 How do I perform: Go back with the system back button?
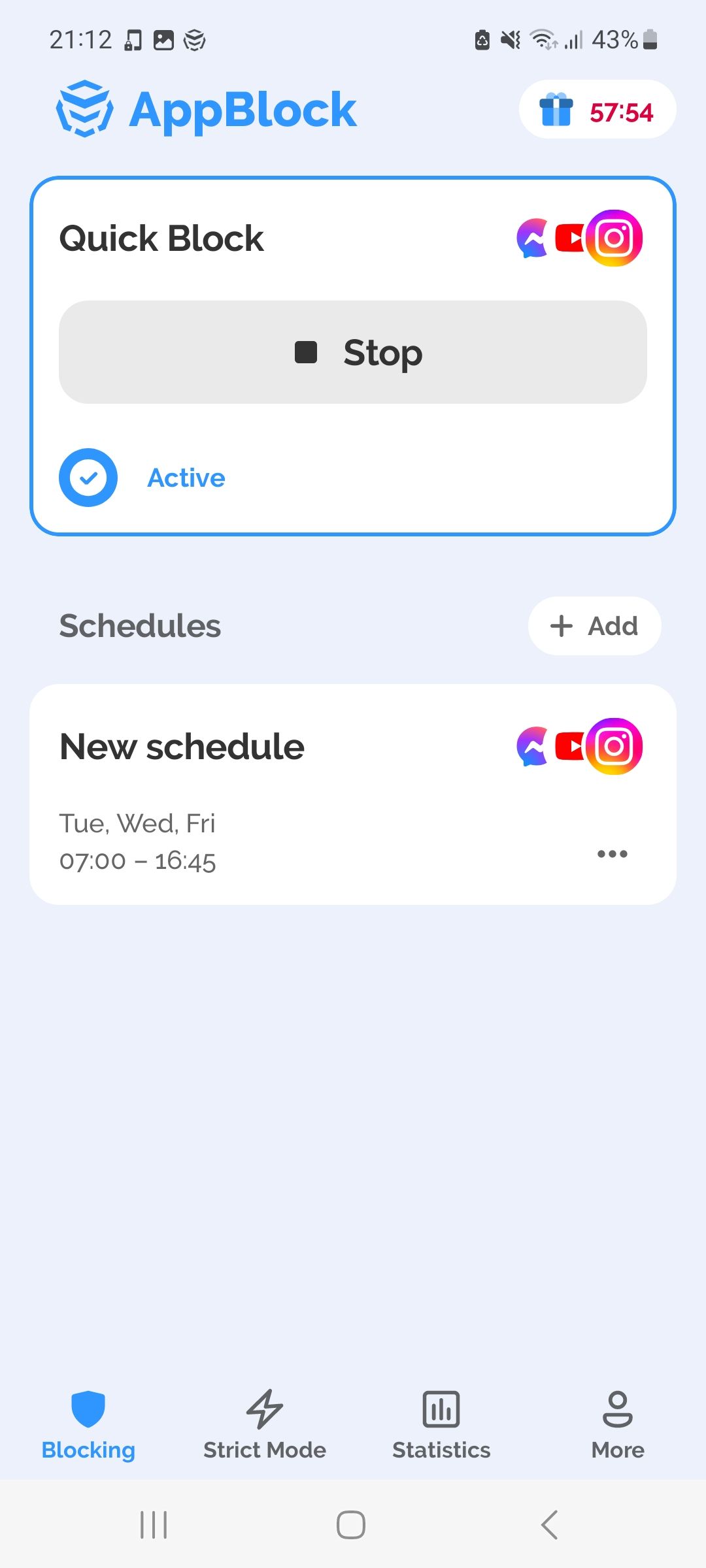pyautogui.click(x=550, y=1525)
